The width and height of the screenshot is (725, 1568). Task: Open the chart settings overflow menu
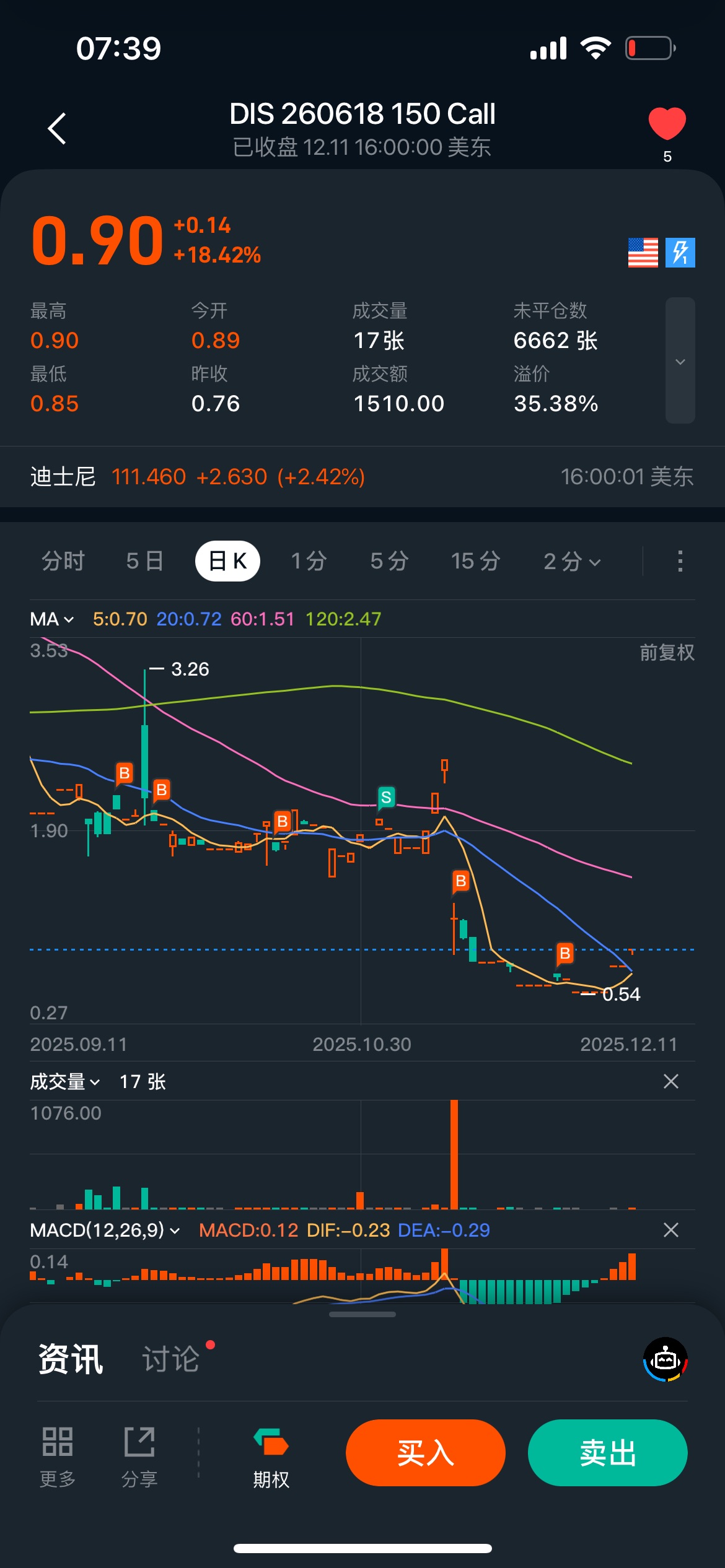(x=680, y=561)
